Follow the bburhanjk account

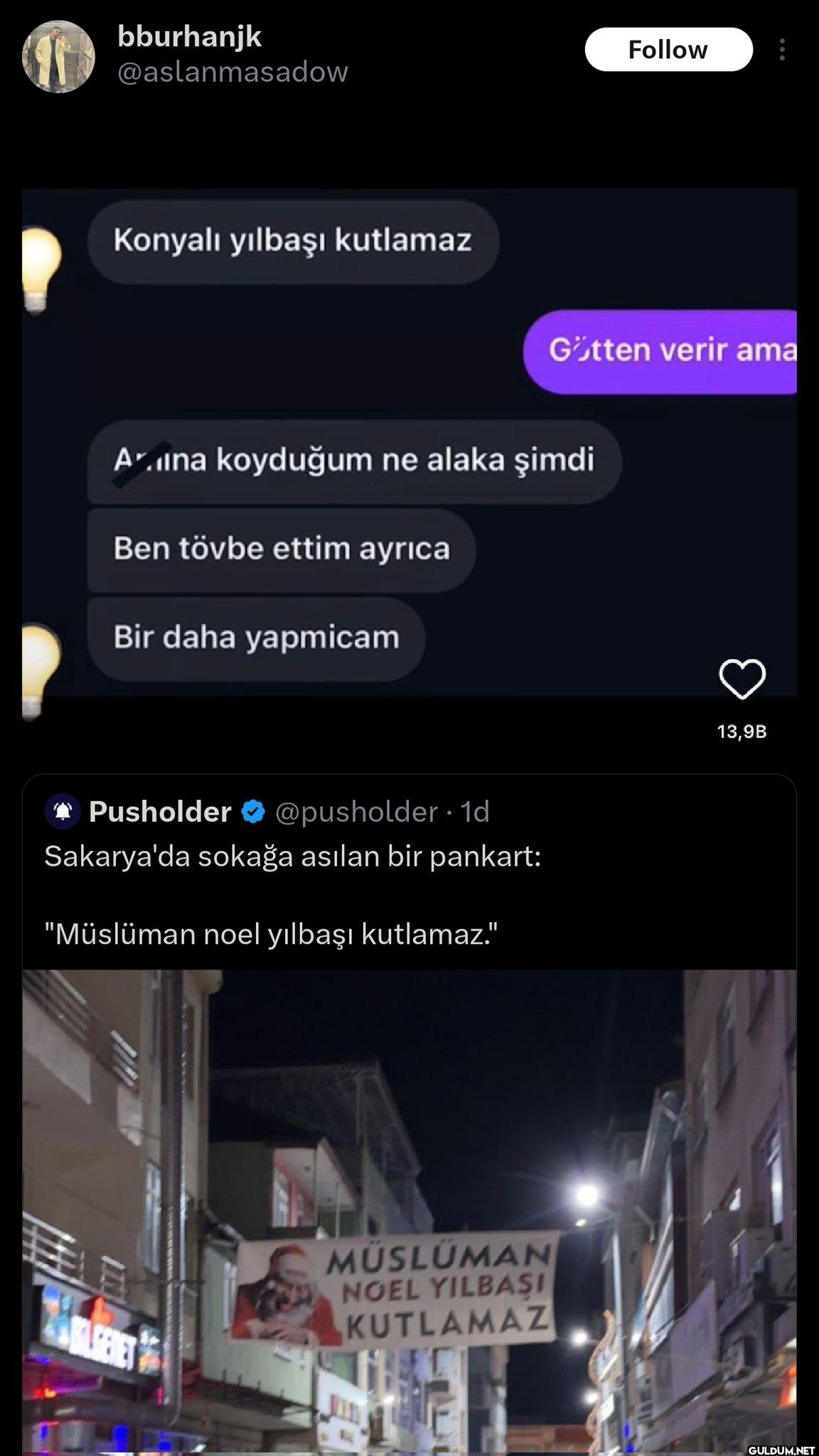(x=668, y=50)
